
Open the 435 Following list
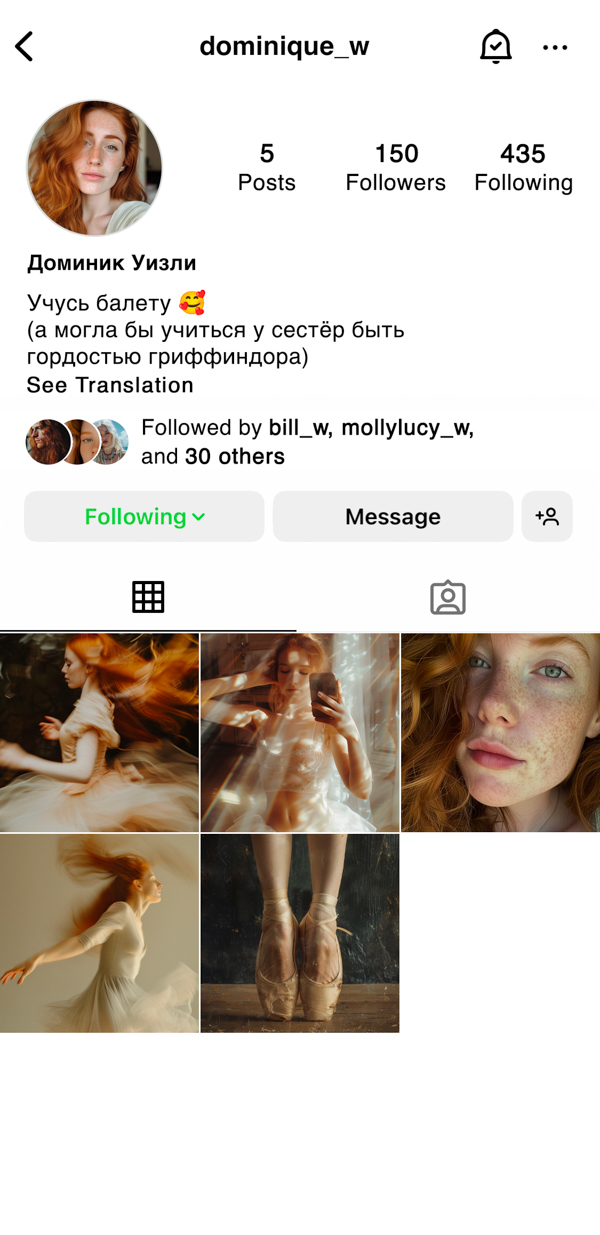(x=523, y=167)
